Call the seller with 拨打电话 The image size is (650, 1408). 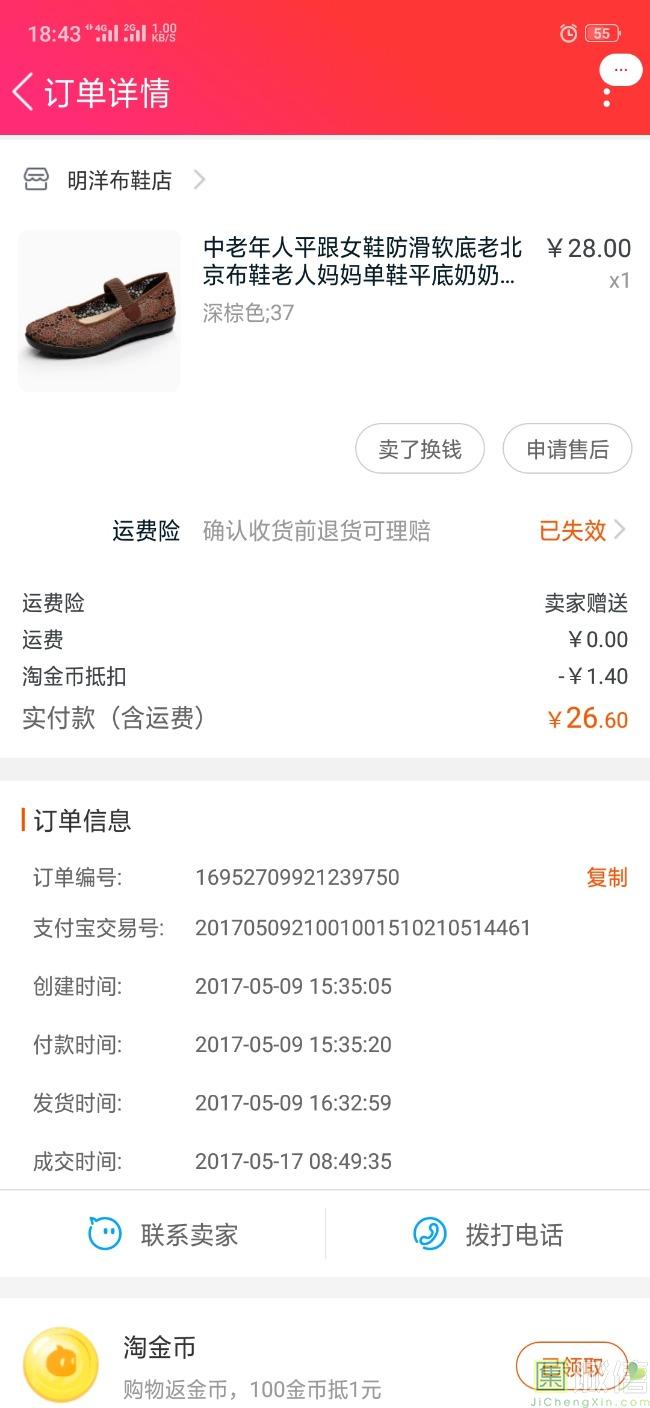coord(488,1234)
